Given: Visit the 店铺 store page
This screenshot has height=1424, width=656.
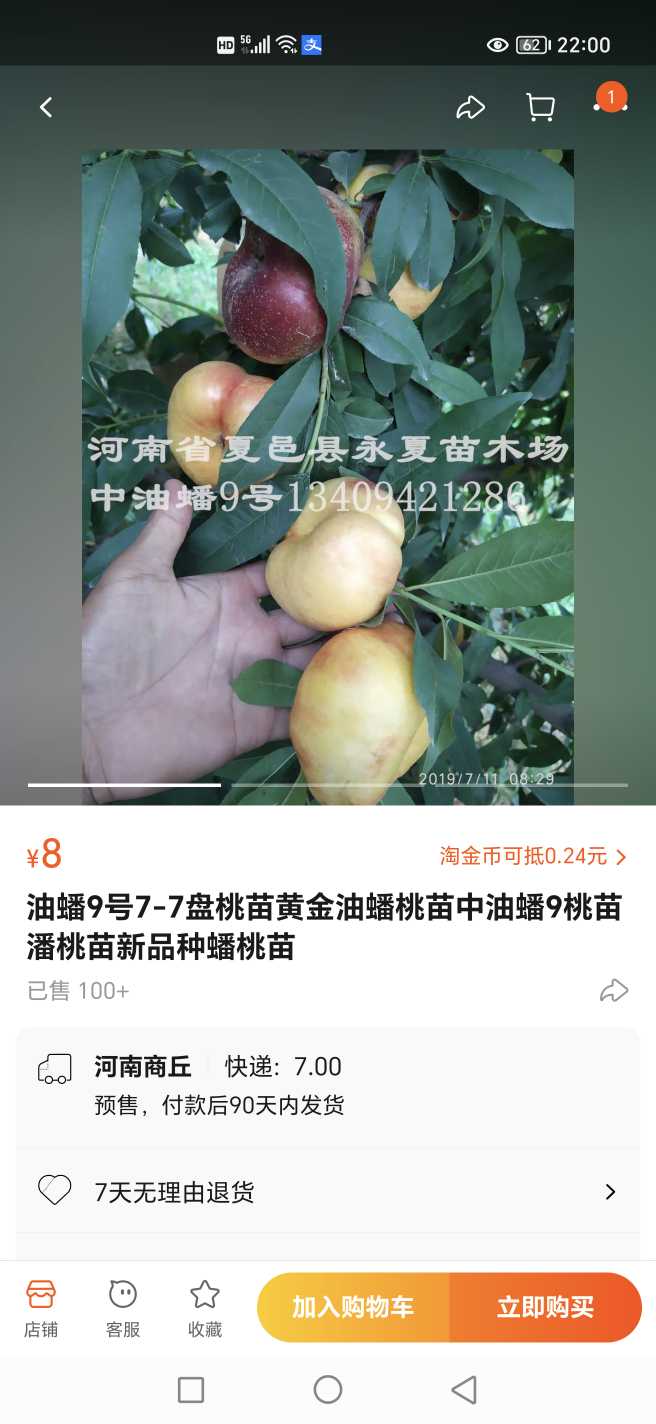Looking at the screenshot, I should [x=41, y=1308].
